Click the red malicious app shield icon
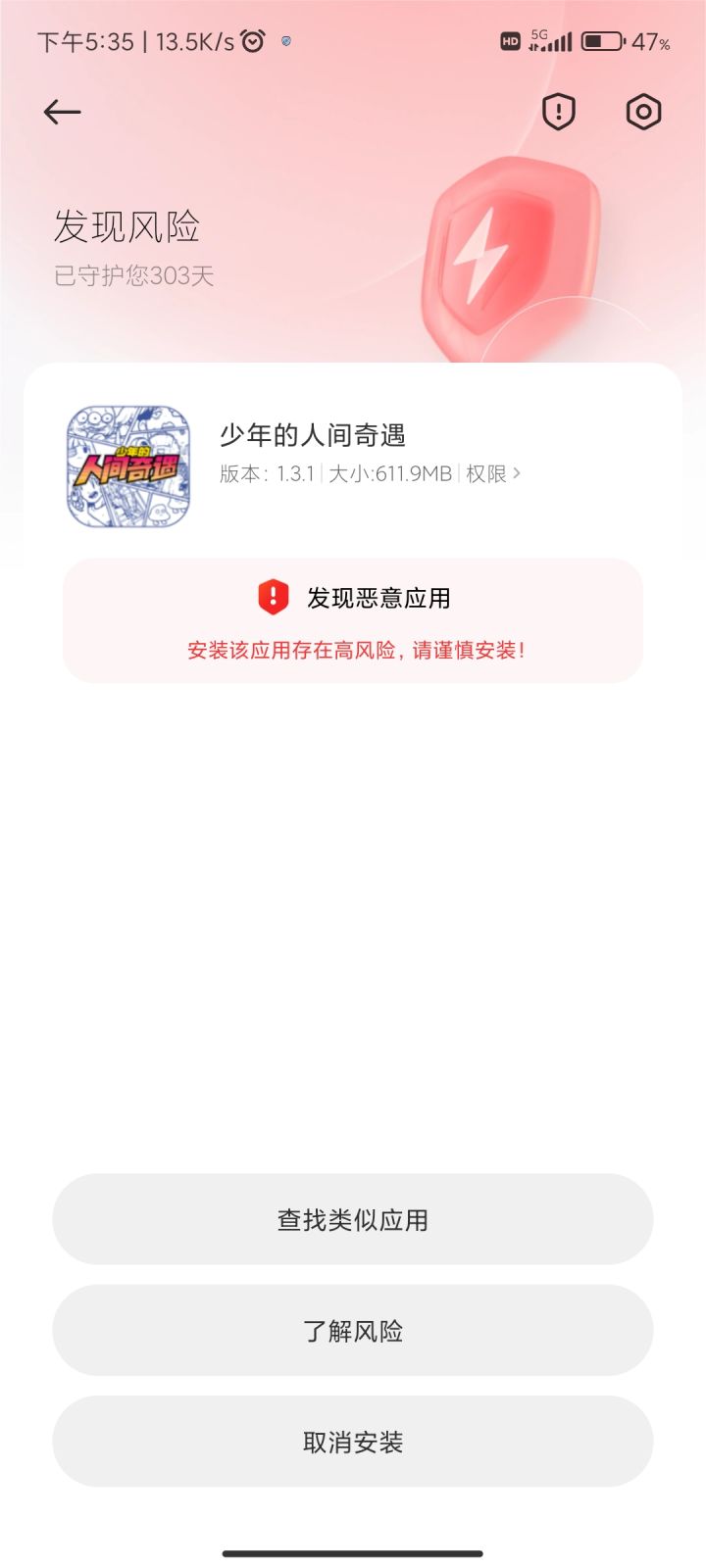Viewport: 706px width, 1568px height. [x=272, y=598]
